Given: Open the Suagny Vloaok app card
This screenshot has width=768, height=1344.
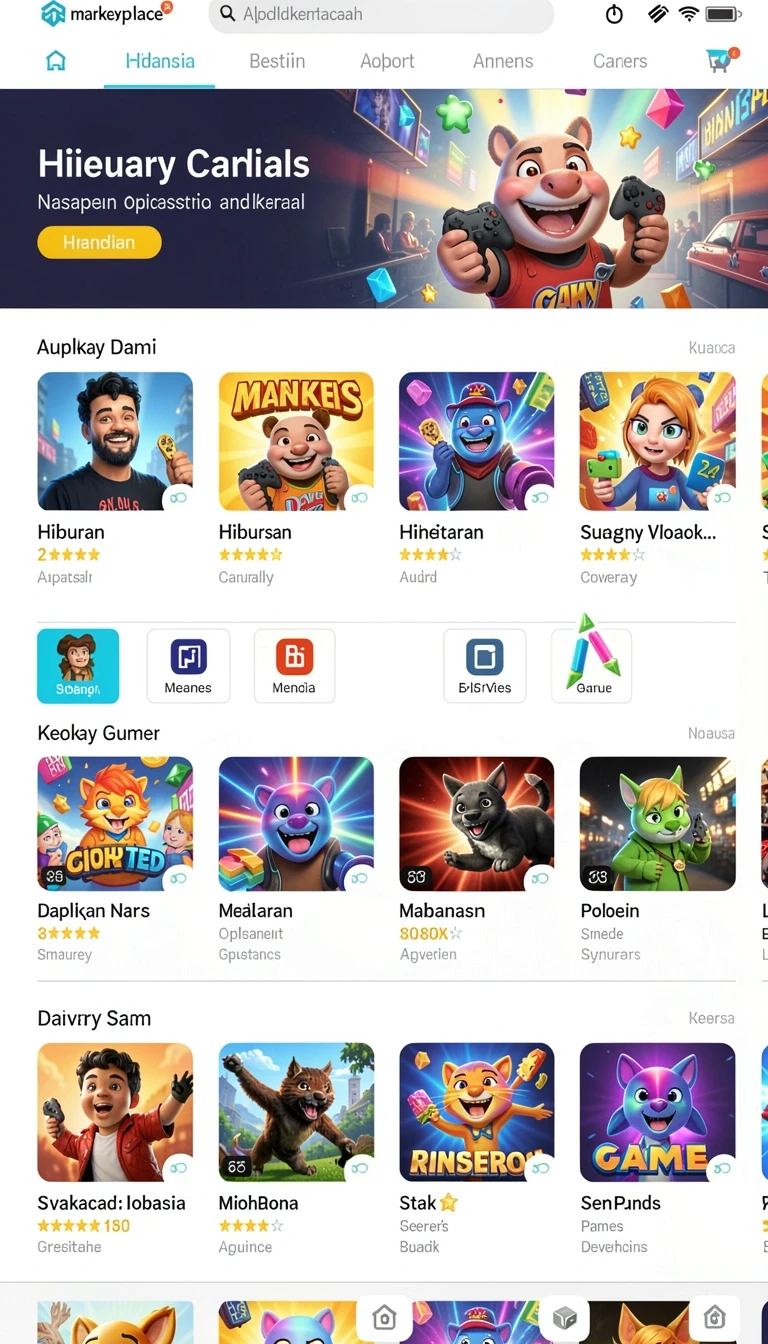Looking at the screenshot, I should tap(657, 478).
